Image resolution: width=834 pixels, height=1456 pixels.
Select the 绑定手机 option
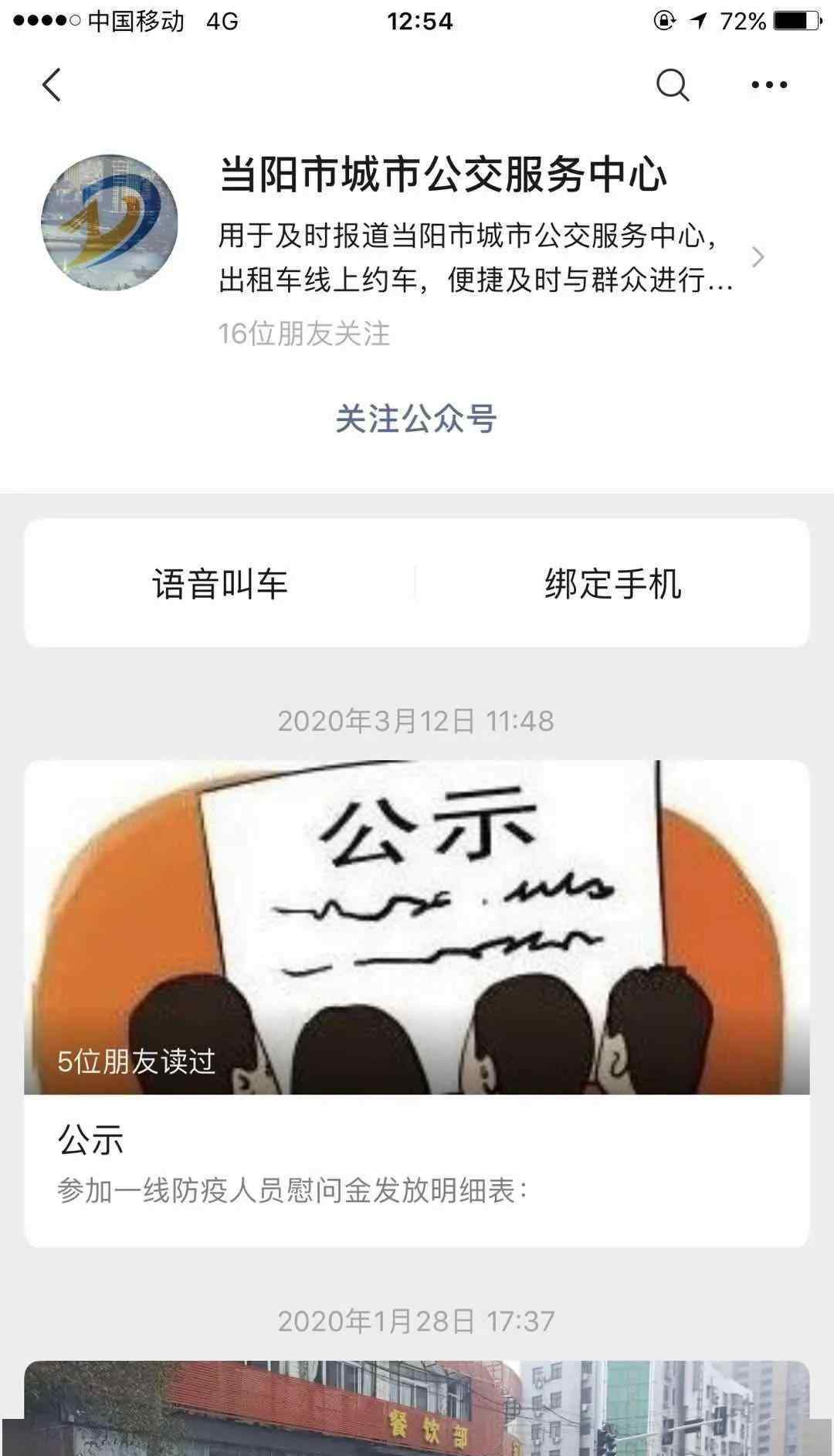[612, 584]
